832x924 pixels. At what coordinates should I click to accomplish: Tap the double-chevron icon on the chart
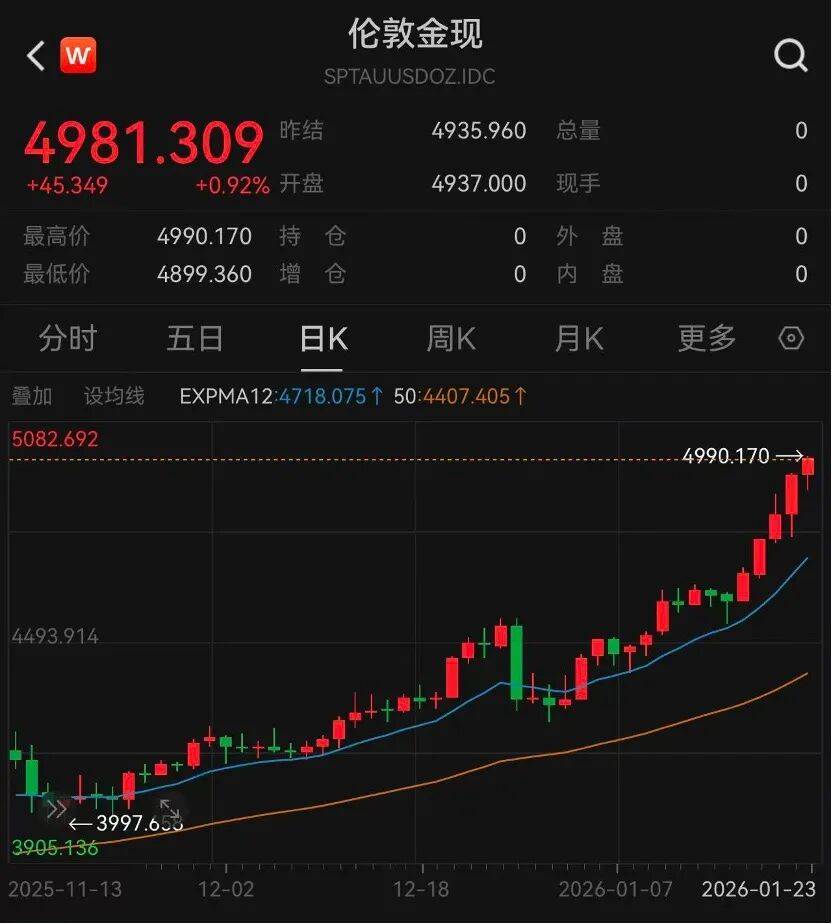pyautogui.click(x=57, y=809)
